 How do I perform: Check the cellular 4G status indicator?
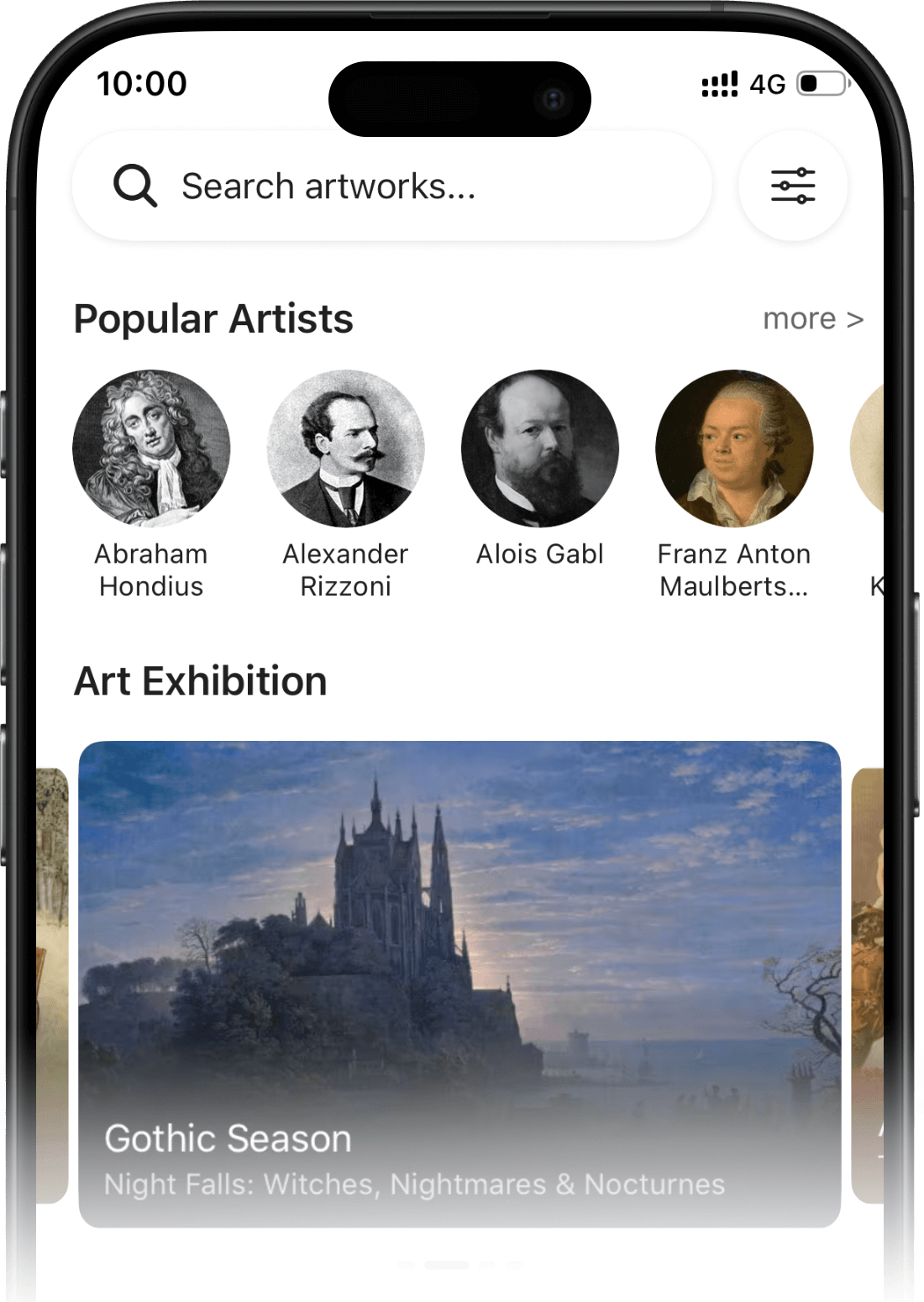[x=766, y=84]
